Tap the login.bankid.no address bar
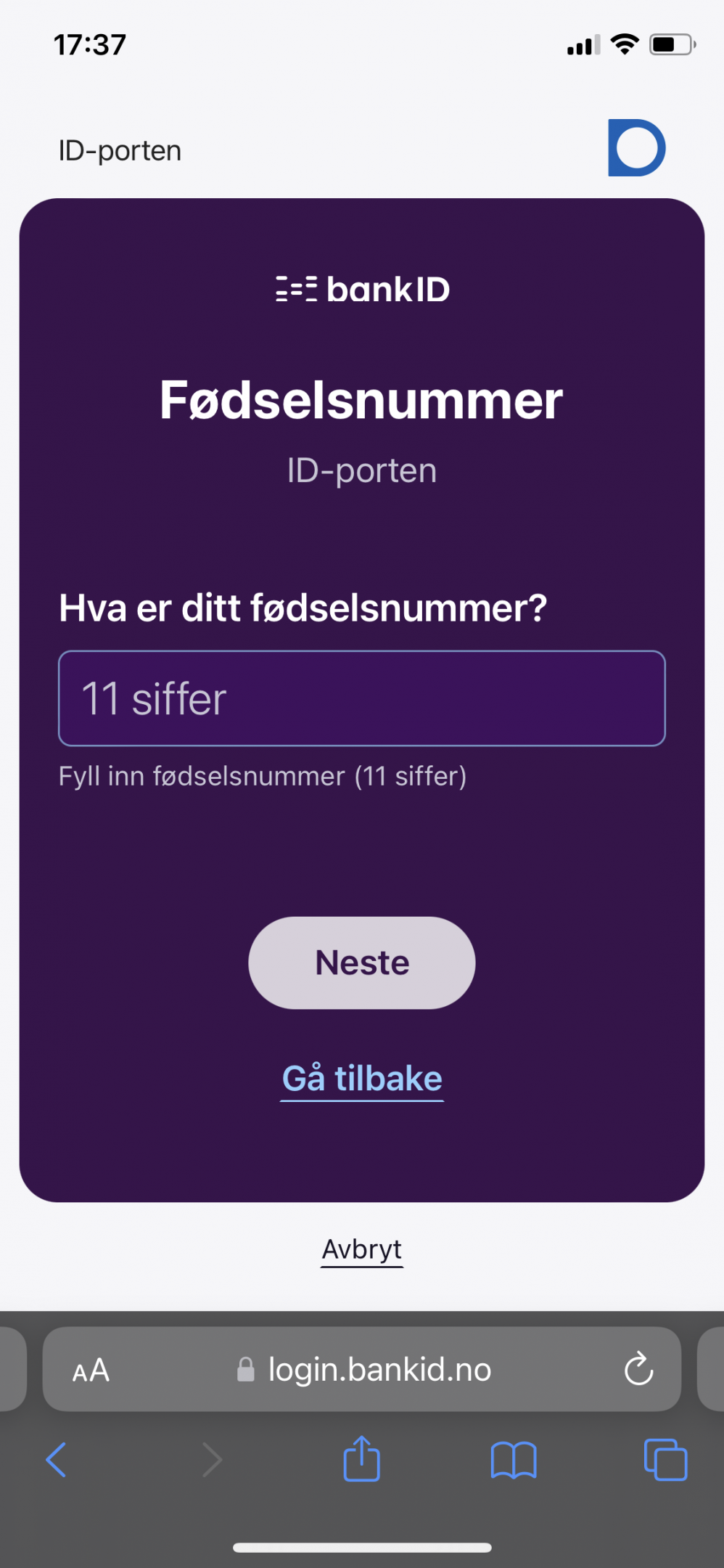 362,1369
